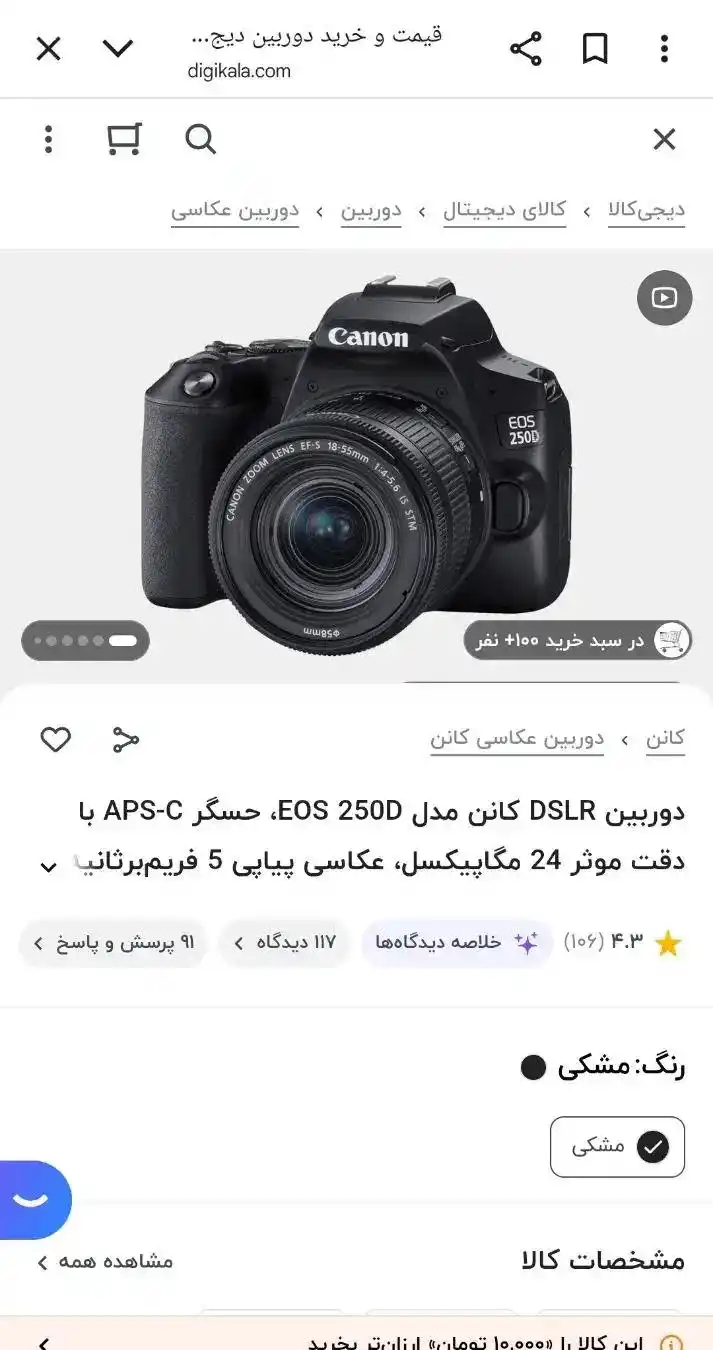Expand the full product title
This screenshot has height=1350, width=713.
click(x=48, y=867)
